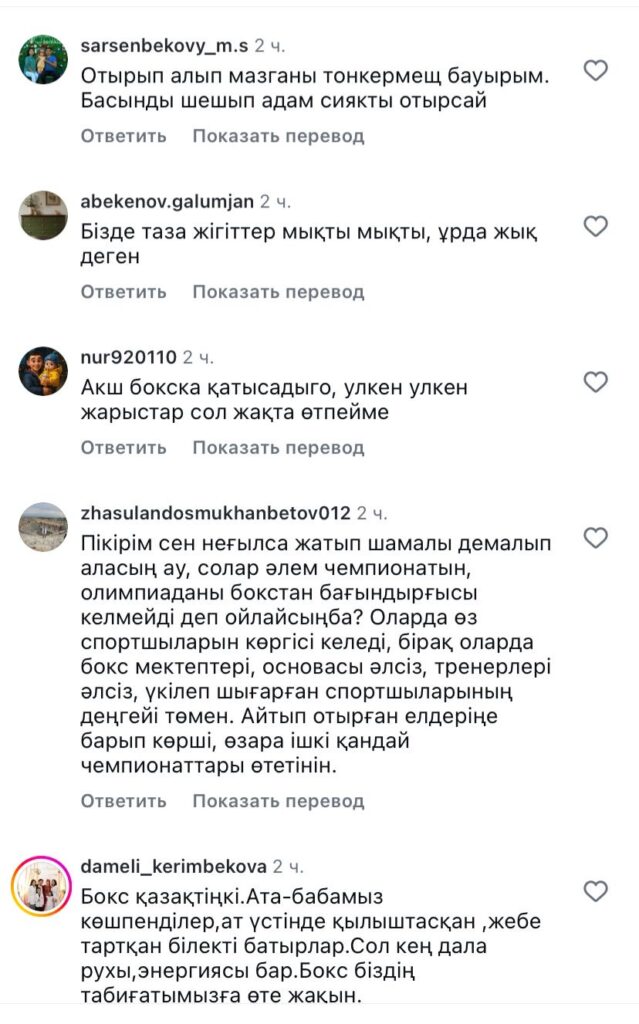Show translation for abekenov.galumjan's comment
Image resolution: width=639 pixels, height=1024 pixels.
278,292
